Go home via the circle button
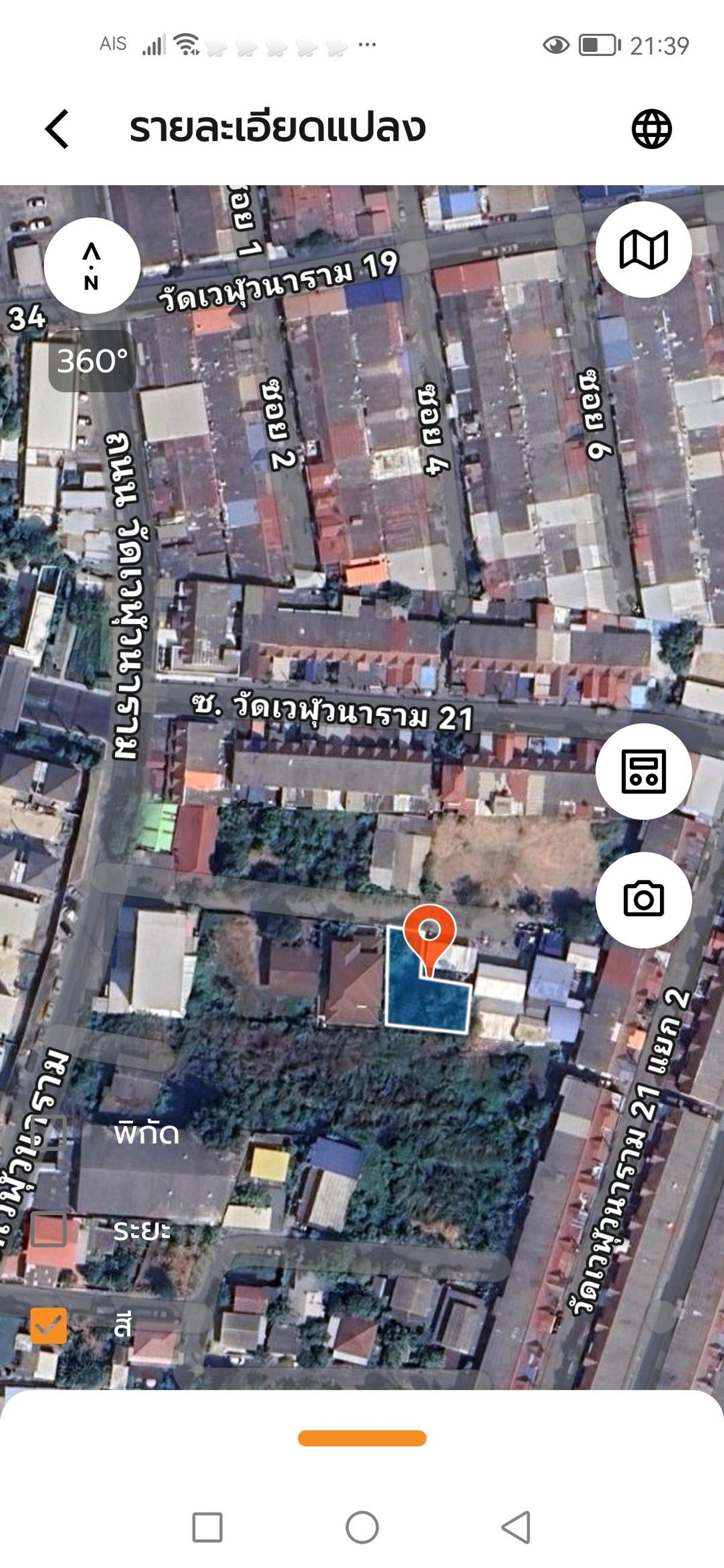 pyautogui.click(x=361, y=1527)
